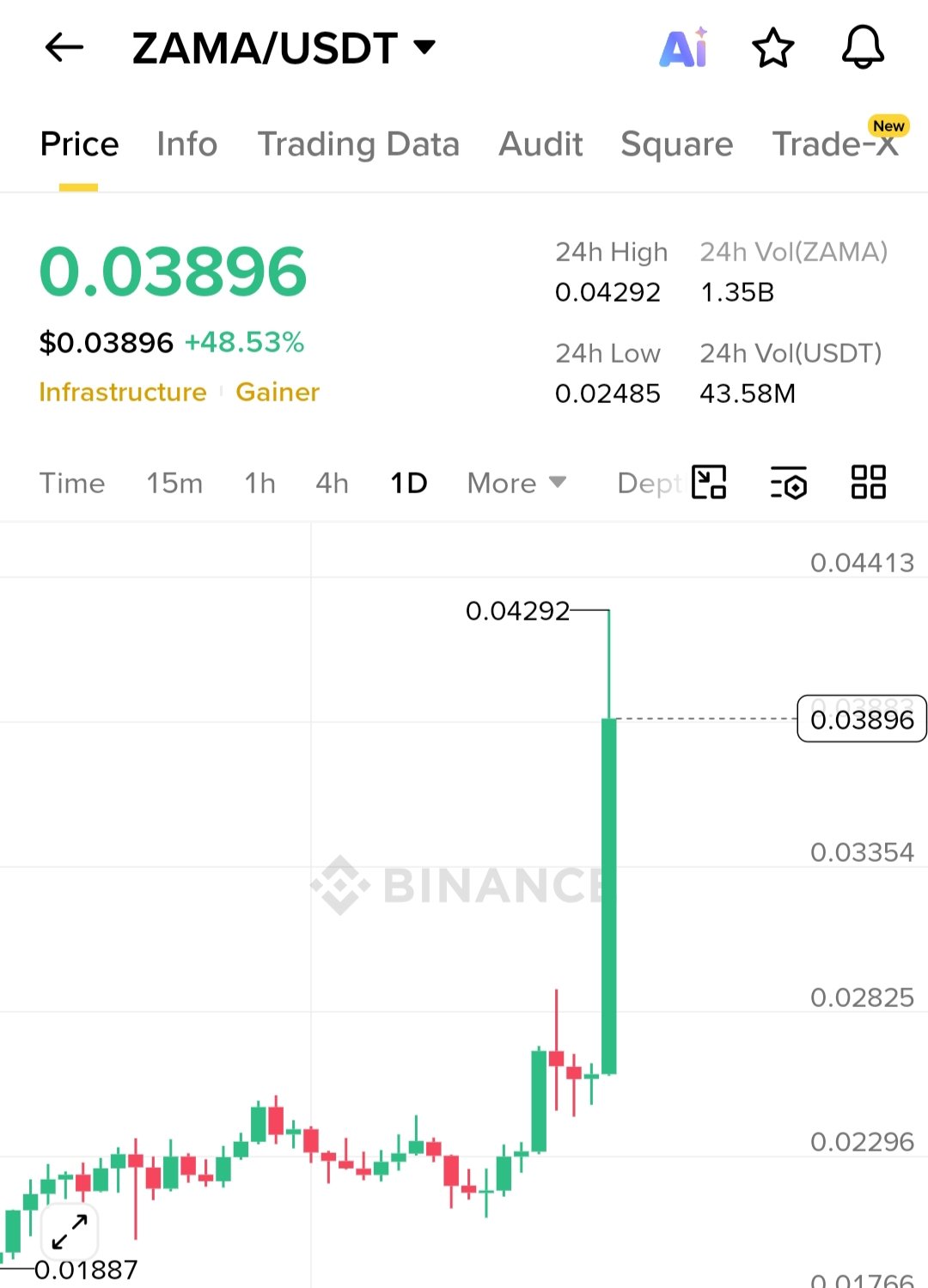Open chart indicator settings icon
This screenshot has height=1288, width=928.
coord(789,483)
